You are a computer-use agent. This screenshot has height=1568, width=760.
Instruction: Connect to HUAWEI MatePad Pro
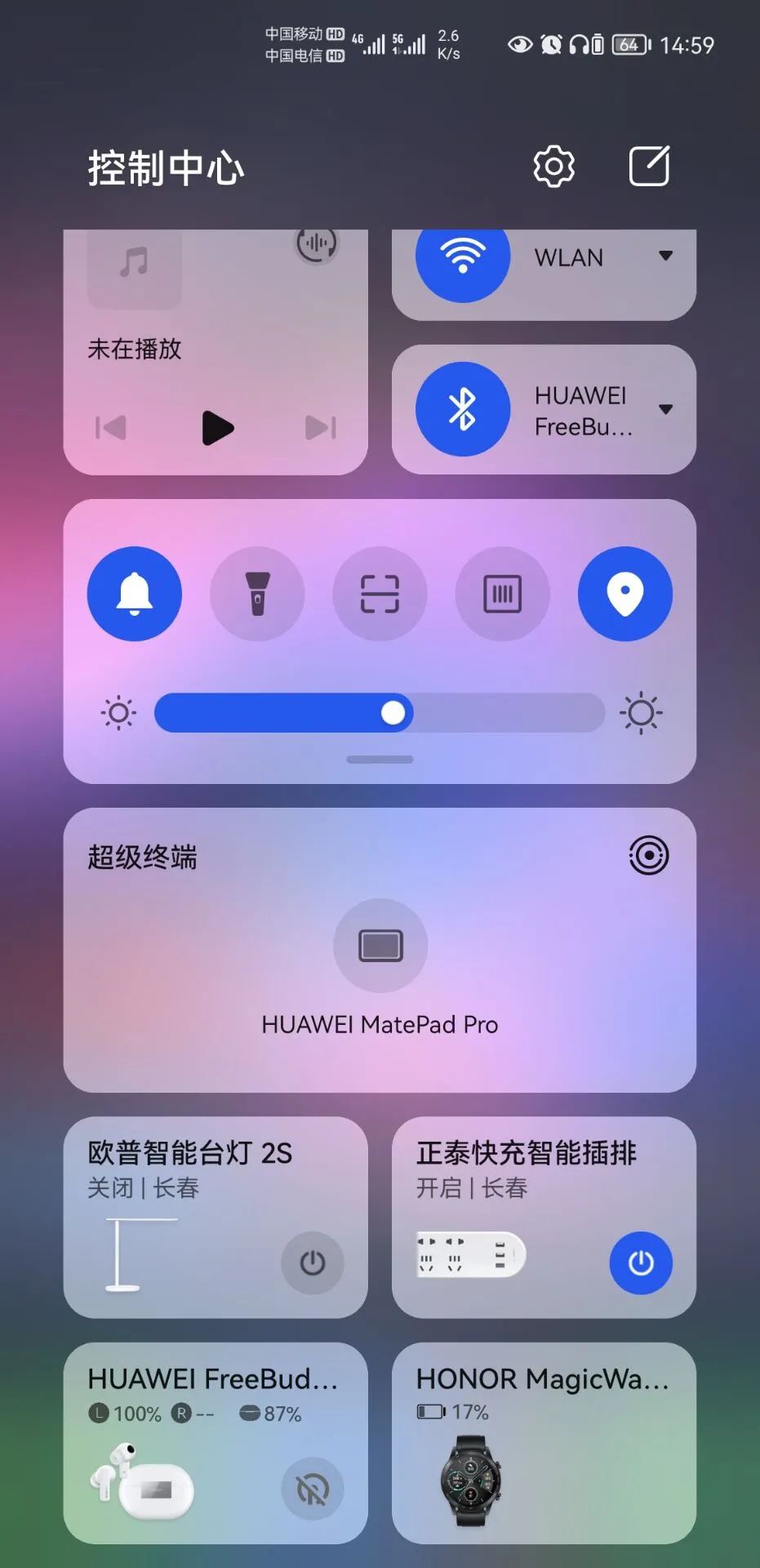380,946
